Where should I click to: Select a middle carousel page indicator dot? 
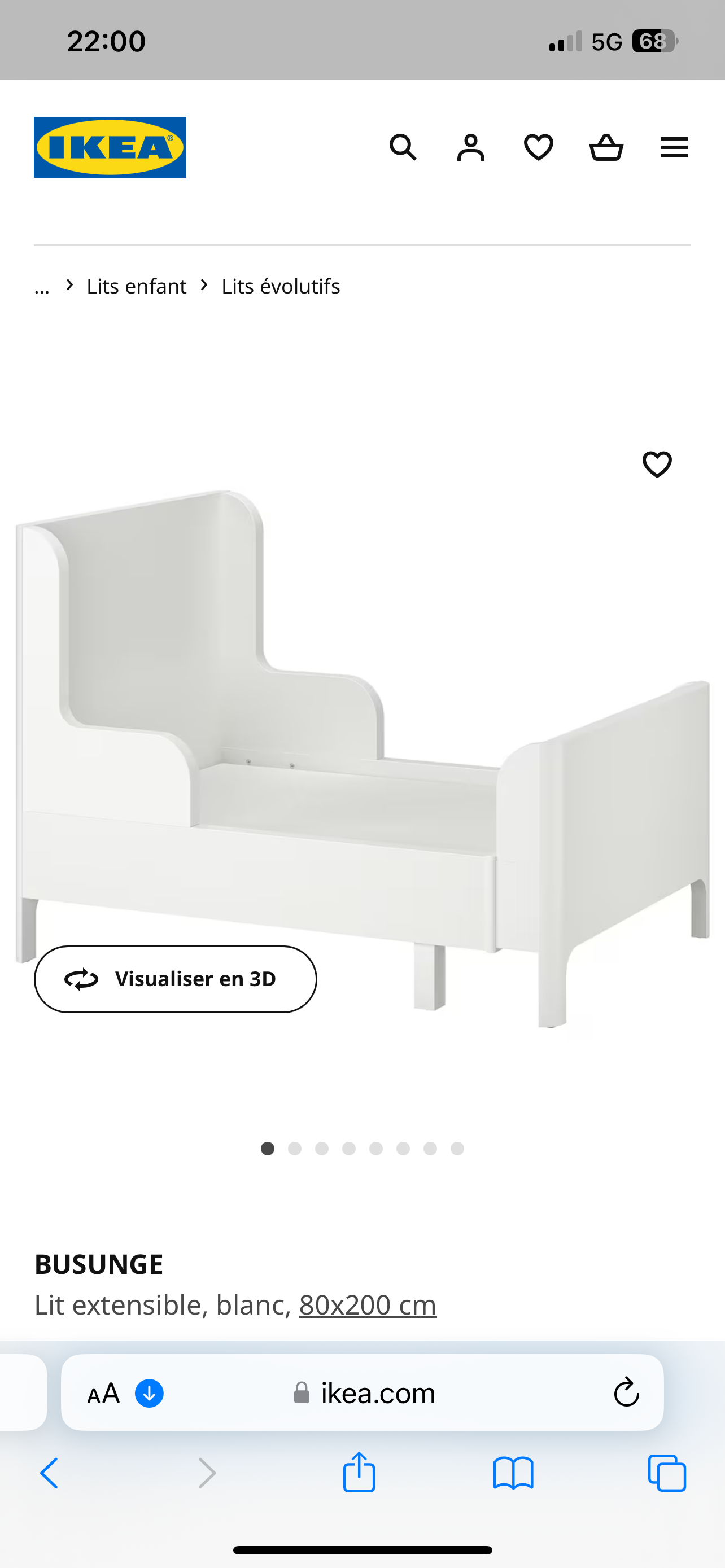coord(349,1149)
